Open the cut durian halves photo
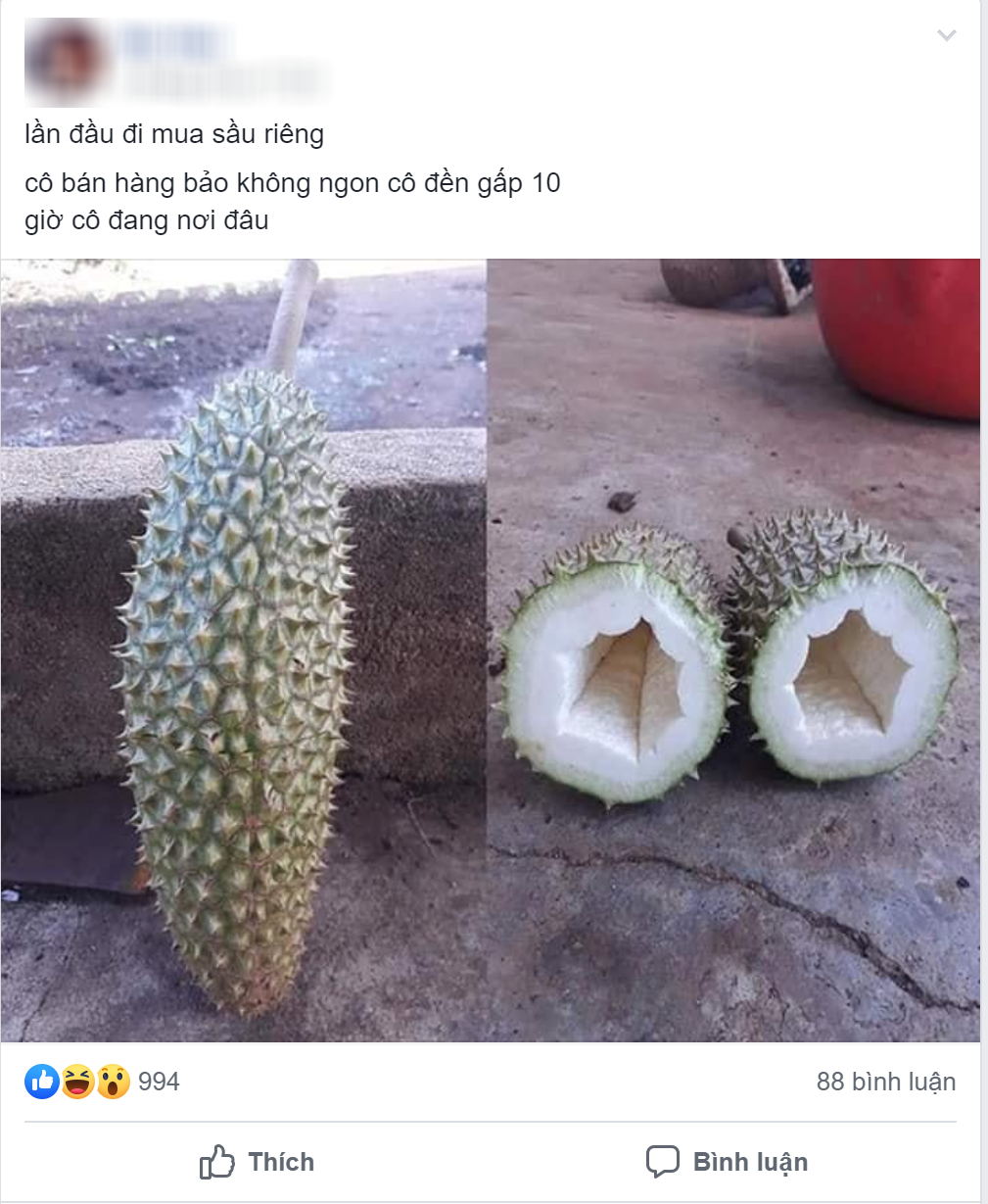Screen dimensions: 988x1204 click(733, 650)
